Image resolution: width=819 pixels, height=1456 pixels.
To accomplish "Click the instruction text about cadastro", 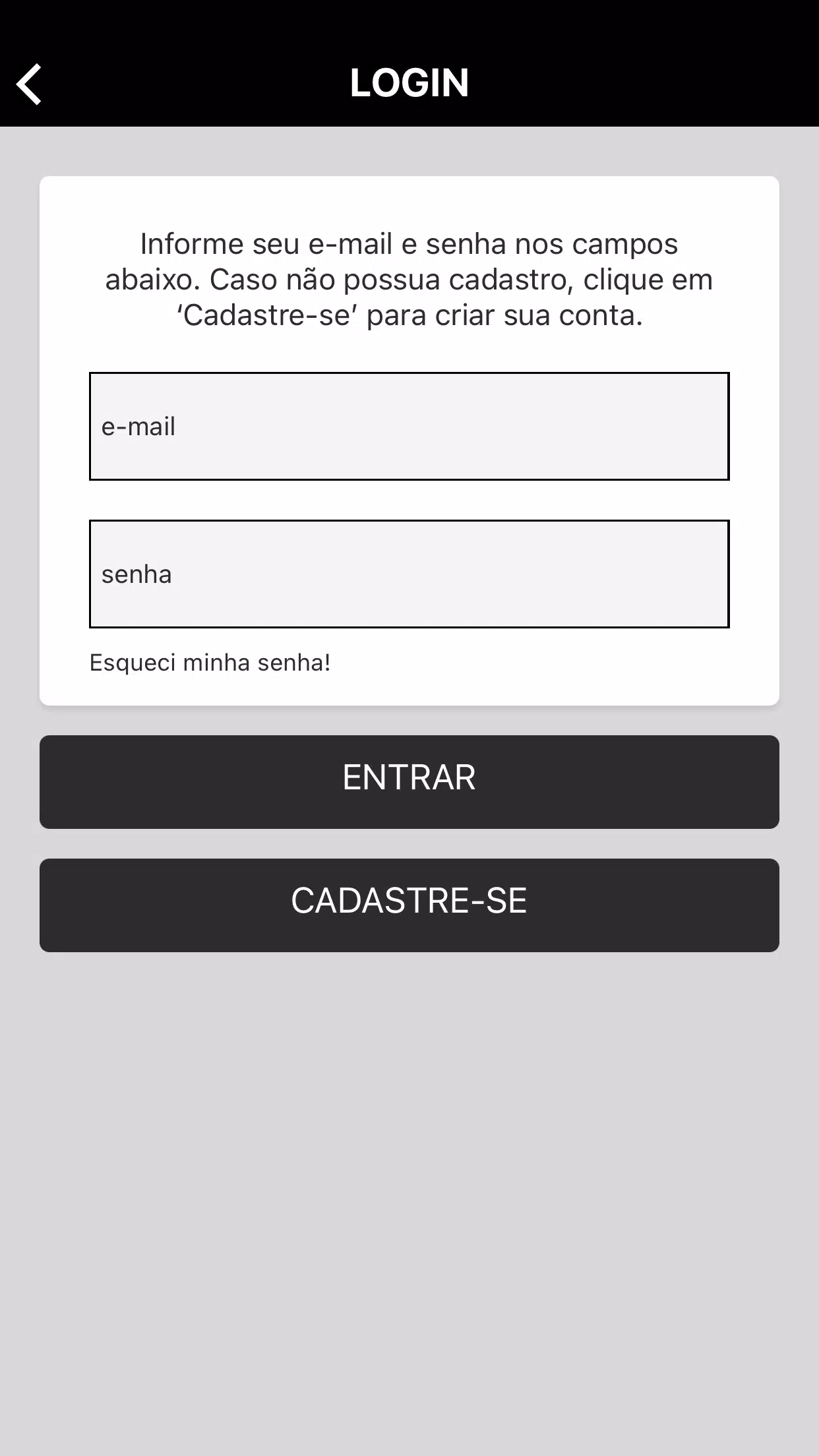I will (x=409, y=279).
